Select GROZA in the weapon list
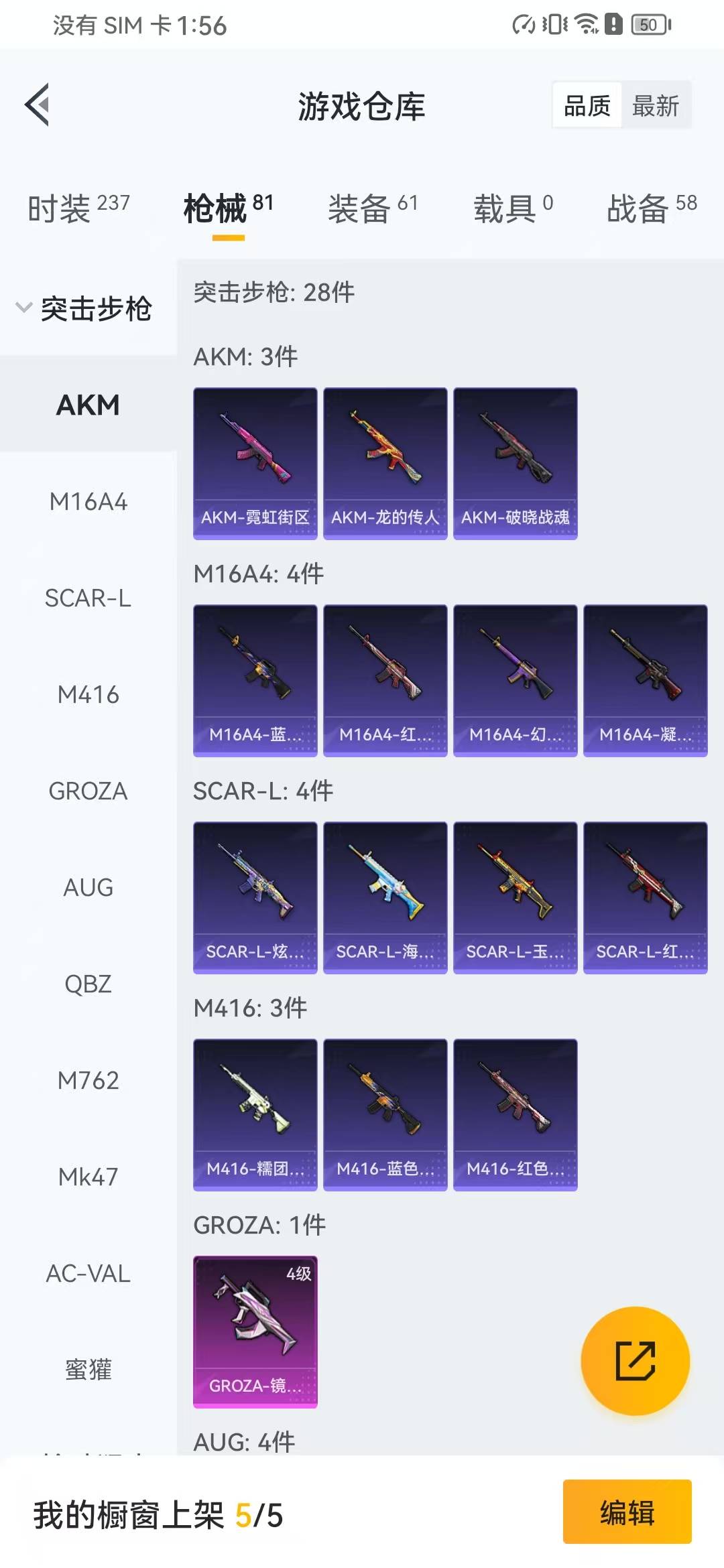Image resolution: width=724 pixels, height=1568 pixels. point(88,791)
